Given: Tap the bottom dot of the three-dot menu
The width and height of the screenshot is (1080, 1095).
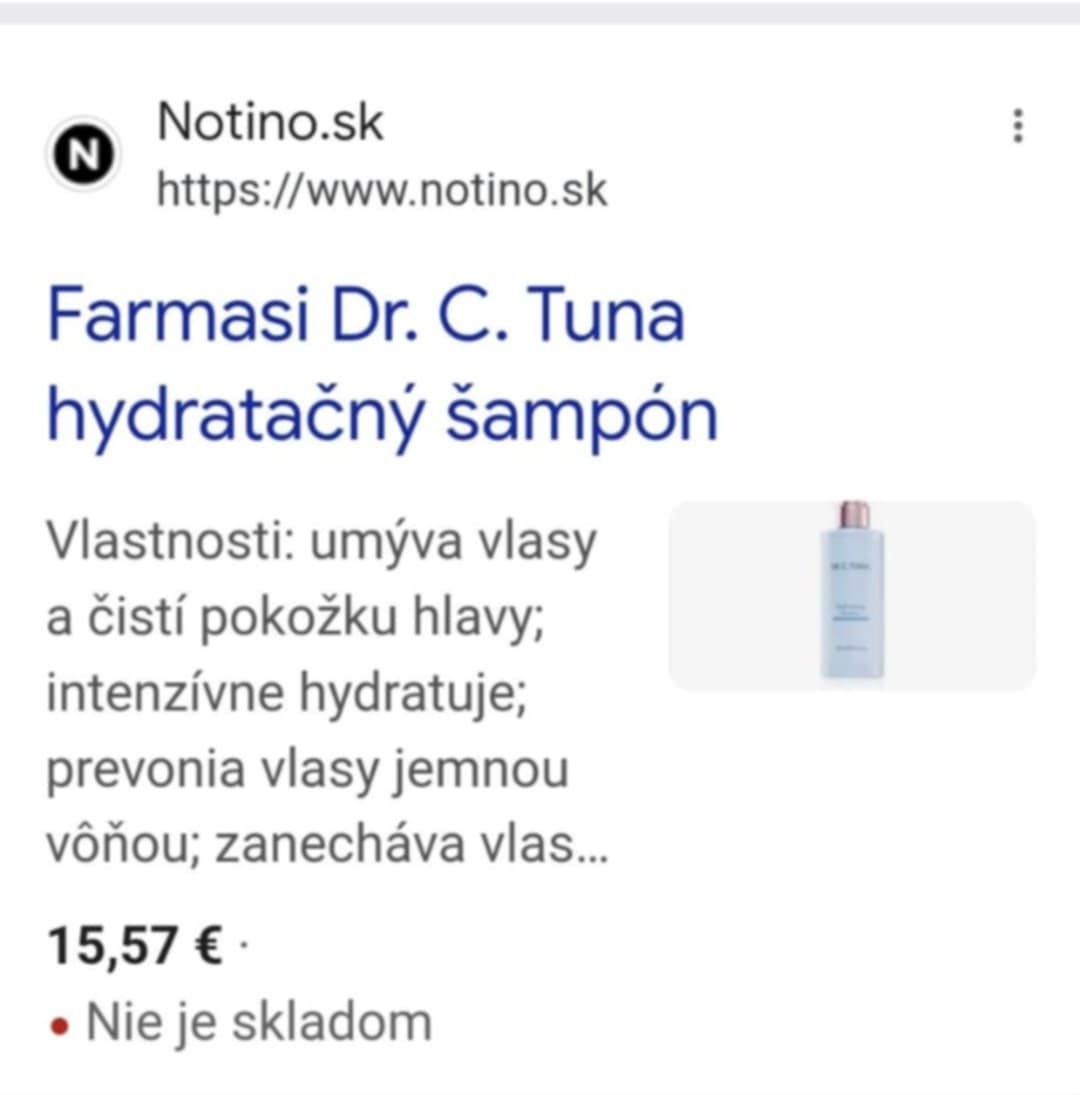Looking at the screenshot, I should [1018, 140].
